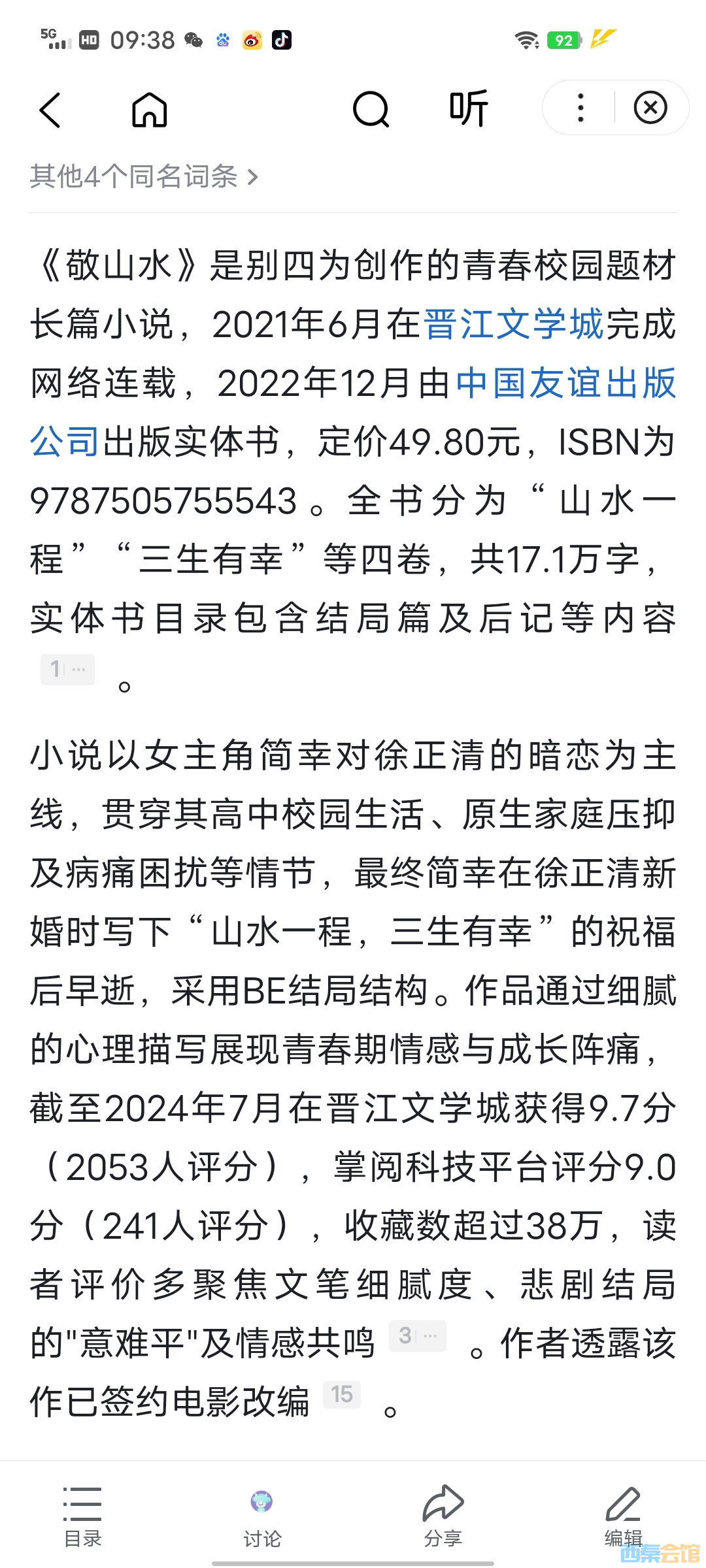Open the 讨论 discussion section
706x1568 pixels.
(x=262, y=1517)
